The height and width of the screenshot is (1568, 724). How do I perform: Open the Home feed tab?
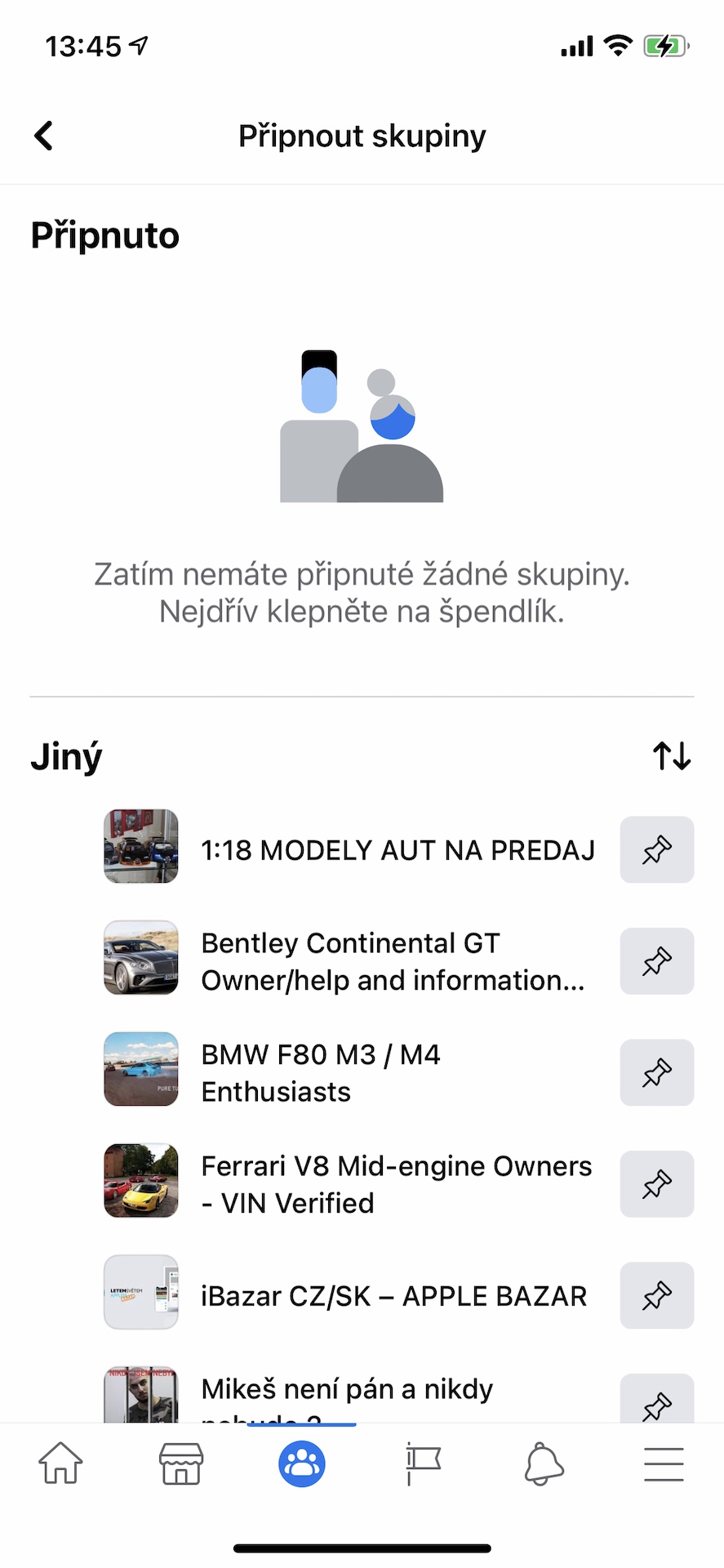[60, 1463]
